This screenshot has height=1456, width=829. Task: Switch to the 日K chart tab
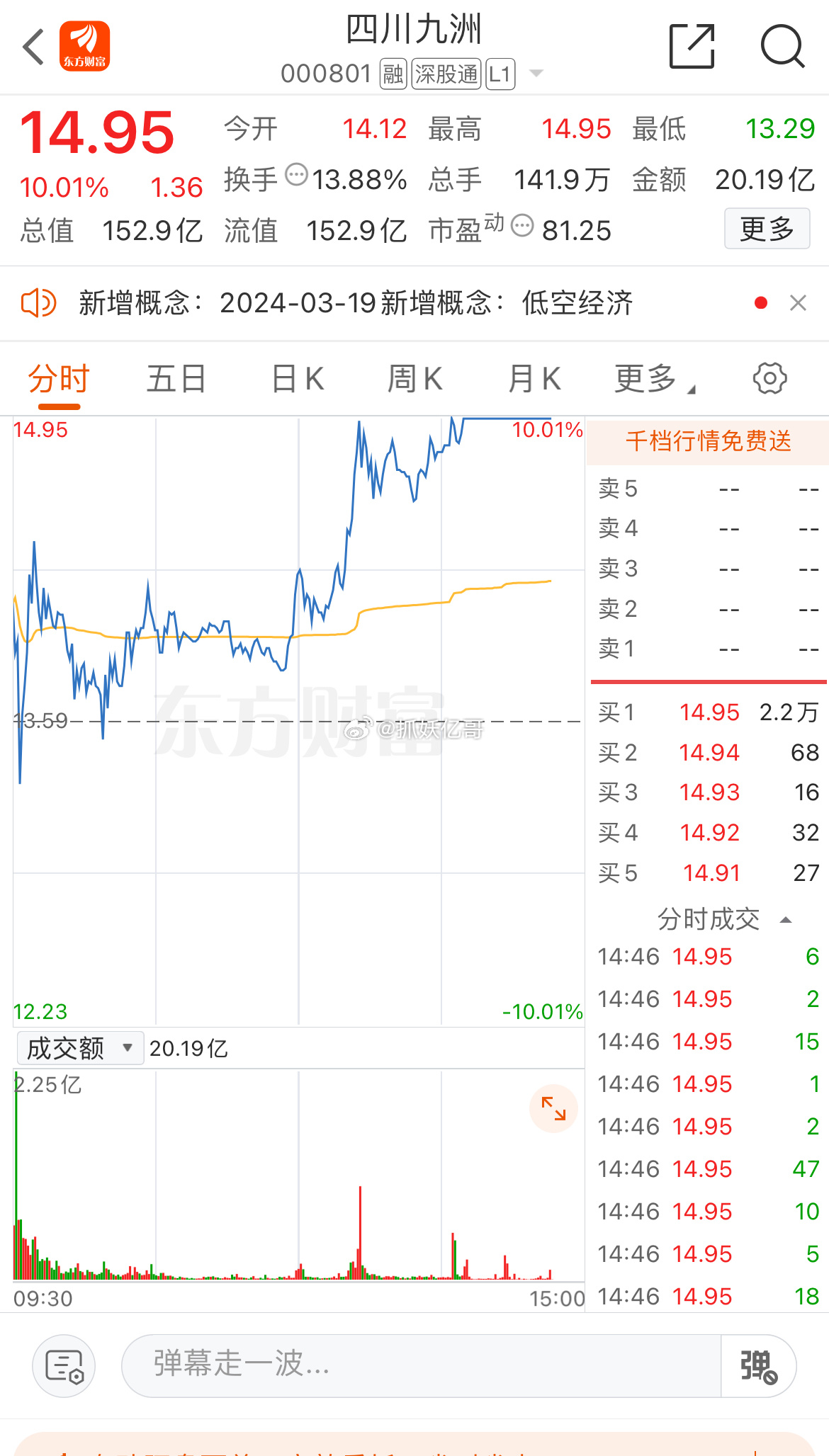tap(298, 379)
